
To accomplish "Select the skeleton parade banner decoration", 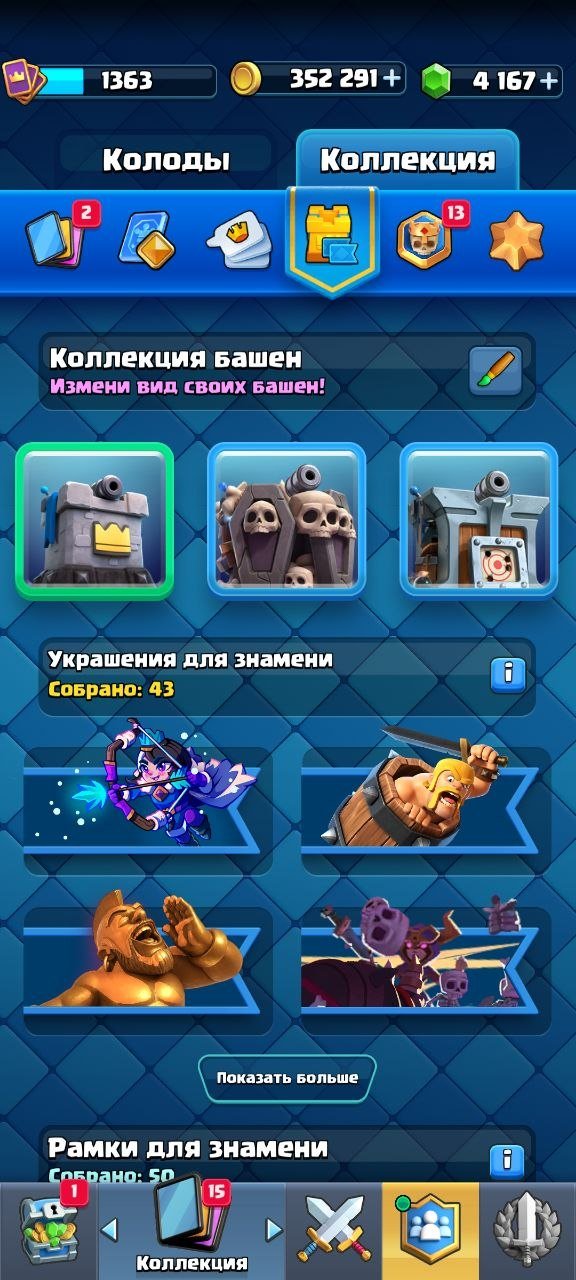I will [426, 957].
